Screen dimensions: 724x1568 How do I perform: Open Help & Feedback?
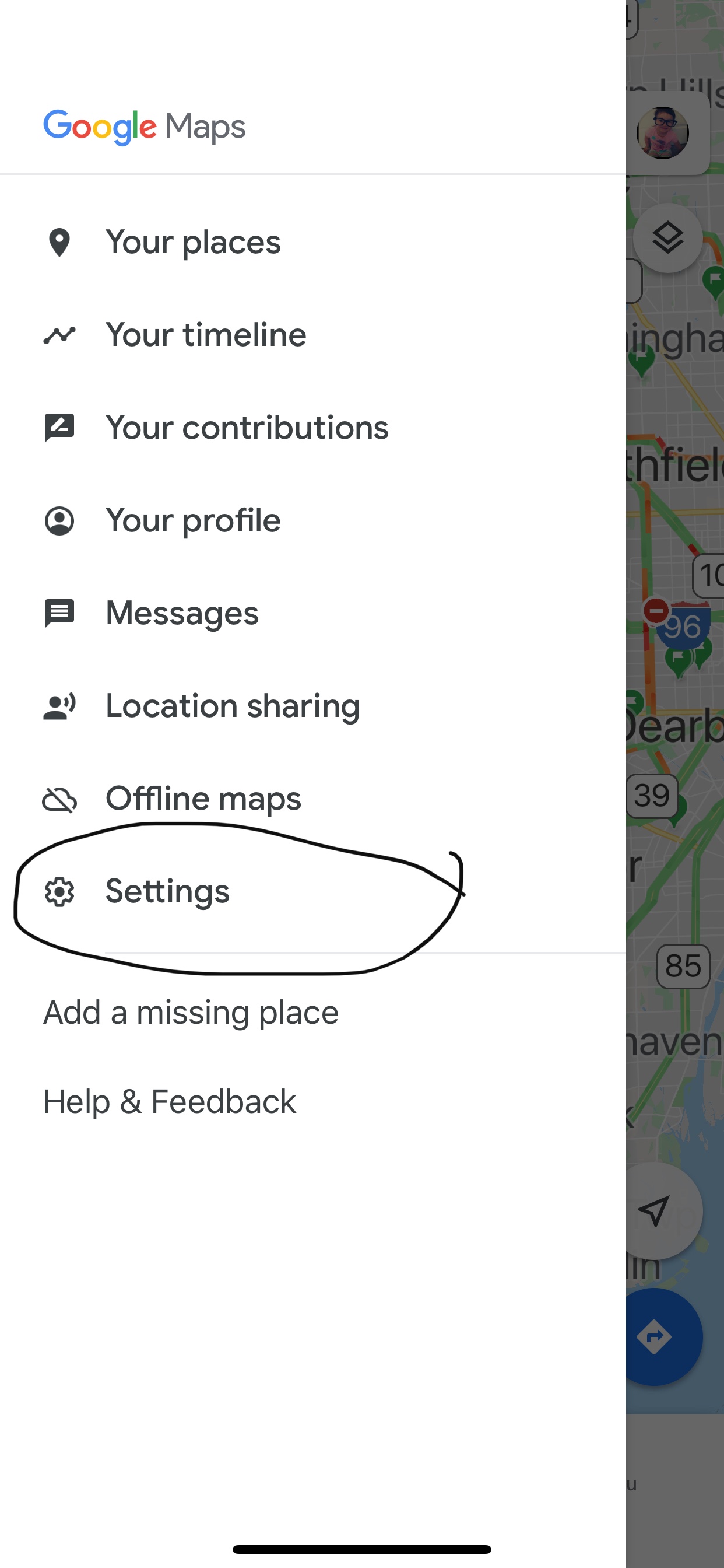point(169,1102)
